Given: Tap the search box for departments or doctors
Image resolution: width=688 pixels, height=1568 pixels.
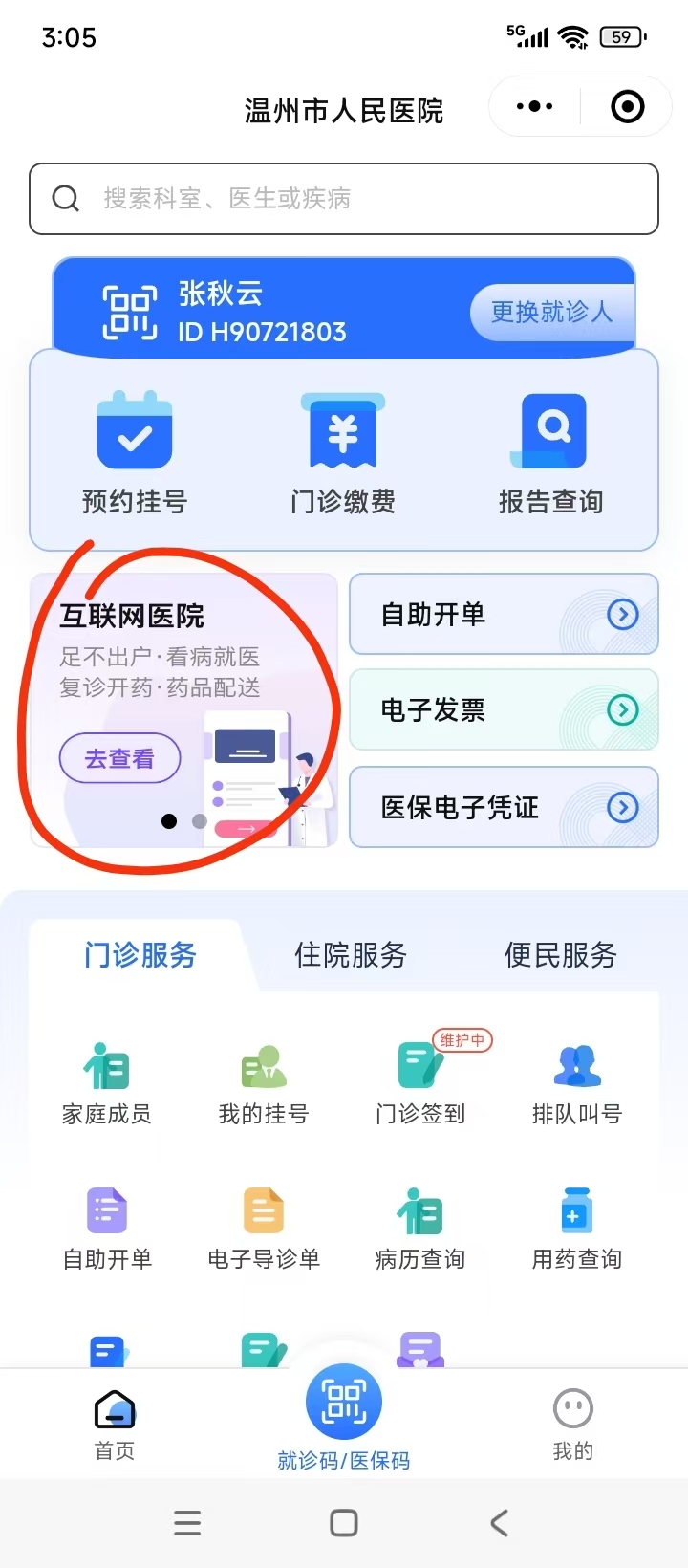Looking at the screenshot, I should (344, 199).
